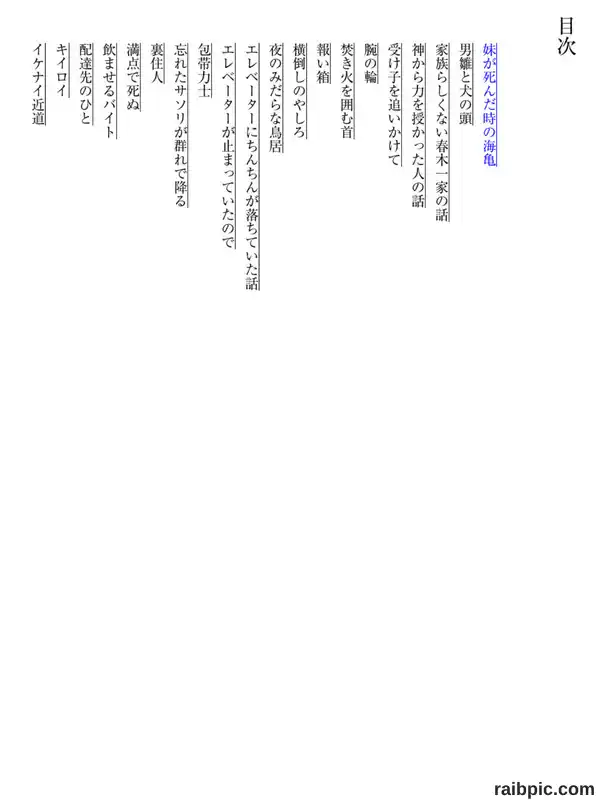The image size is (600, 800).
Task: Jump to 神から力を授かった人の話
Action: [x=418, y=126]
